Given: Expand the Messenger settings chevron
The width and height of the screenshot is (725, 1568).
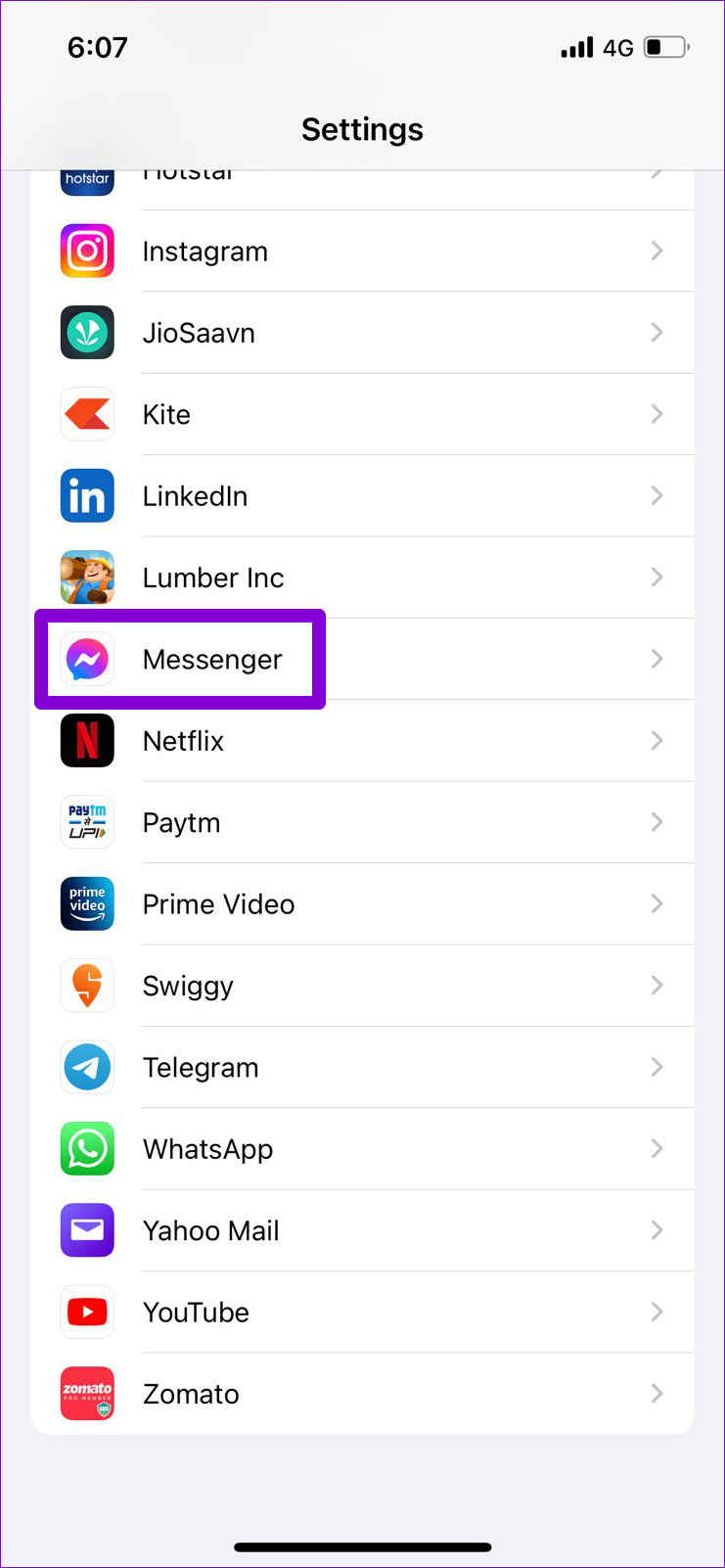Looking at the screenshot, I should (x=656, y=659).
